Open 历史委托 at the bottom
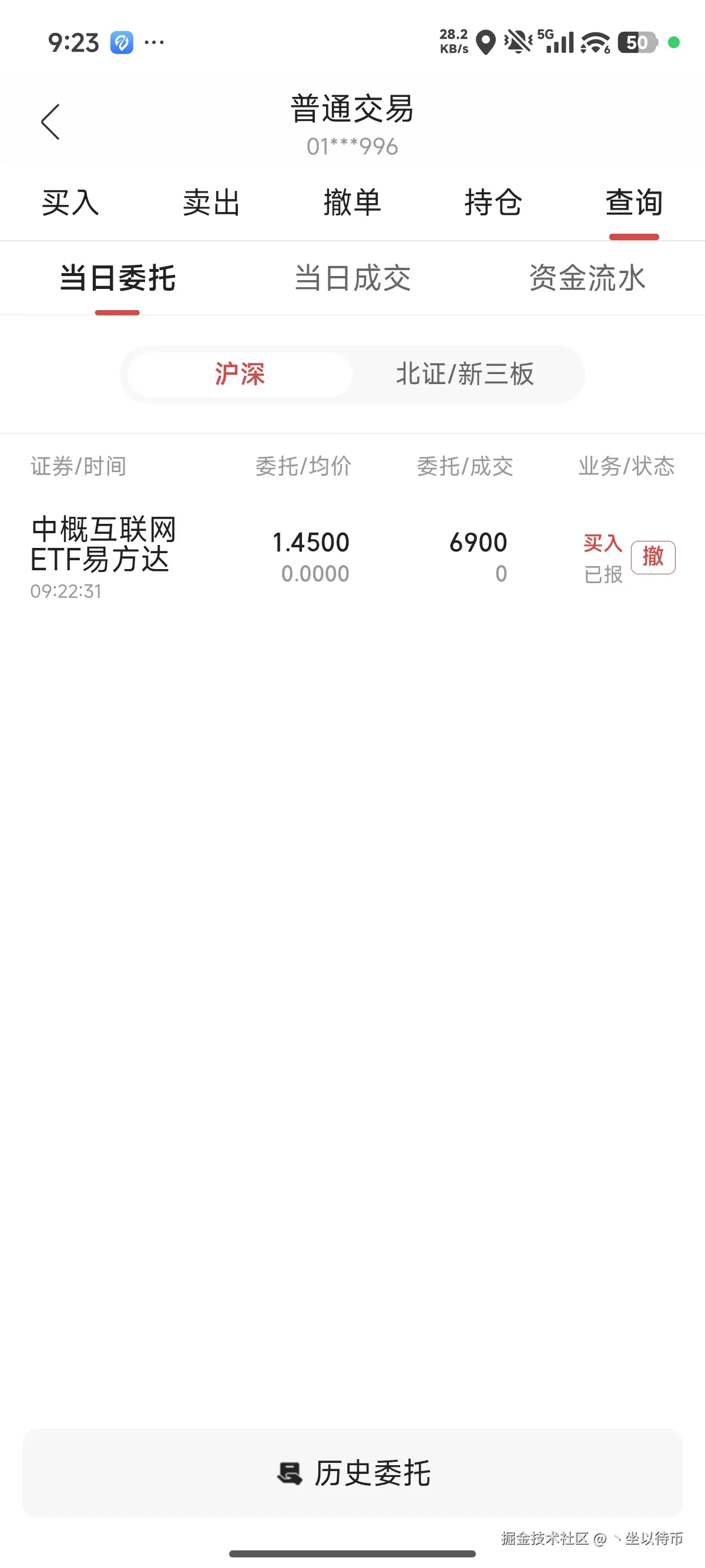This screenshot has width=705, height=1568. click(352, 1472)
